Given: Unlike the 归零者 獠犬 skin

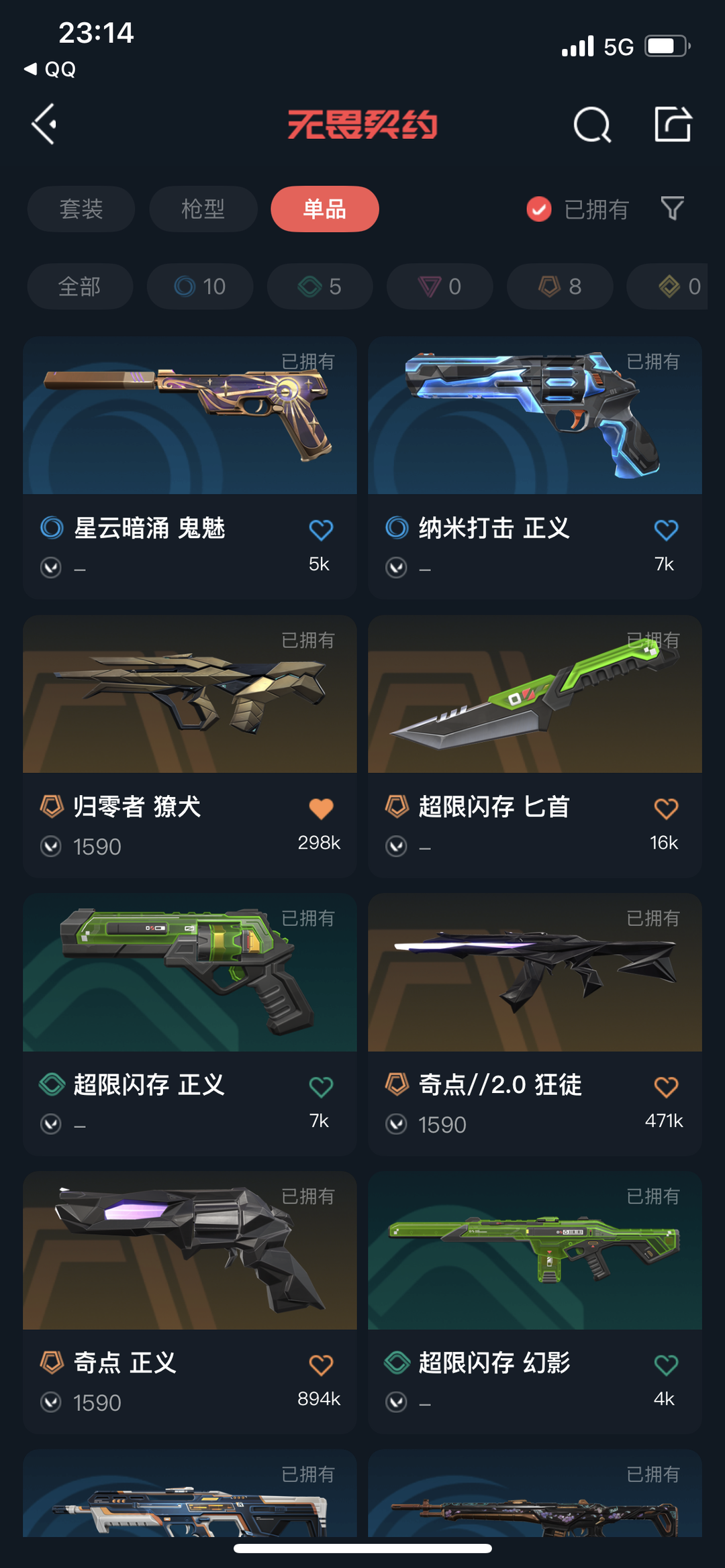Looking at the screenshot, I should tap(321, 808).
